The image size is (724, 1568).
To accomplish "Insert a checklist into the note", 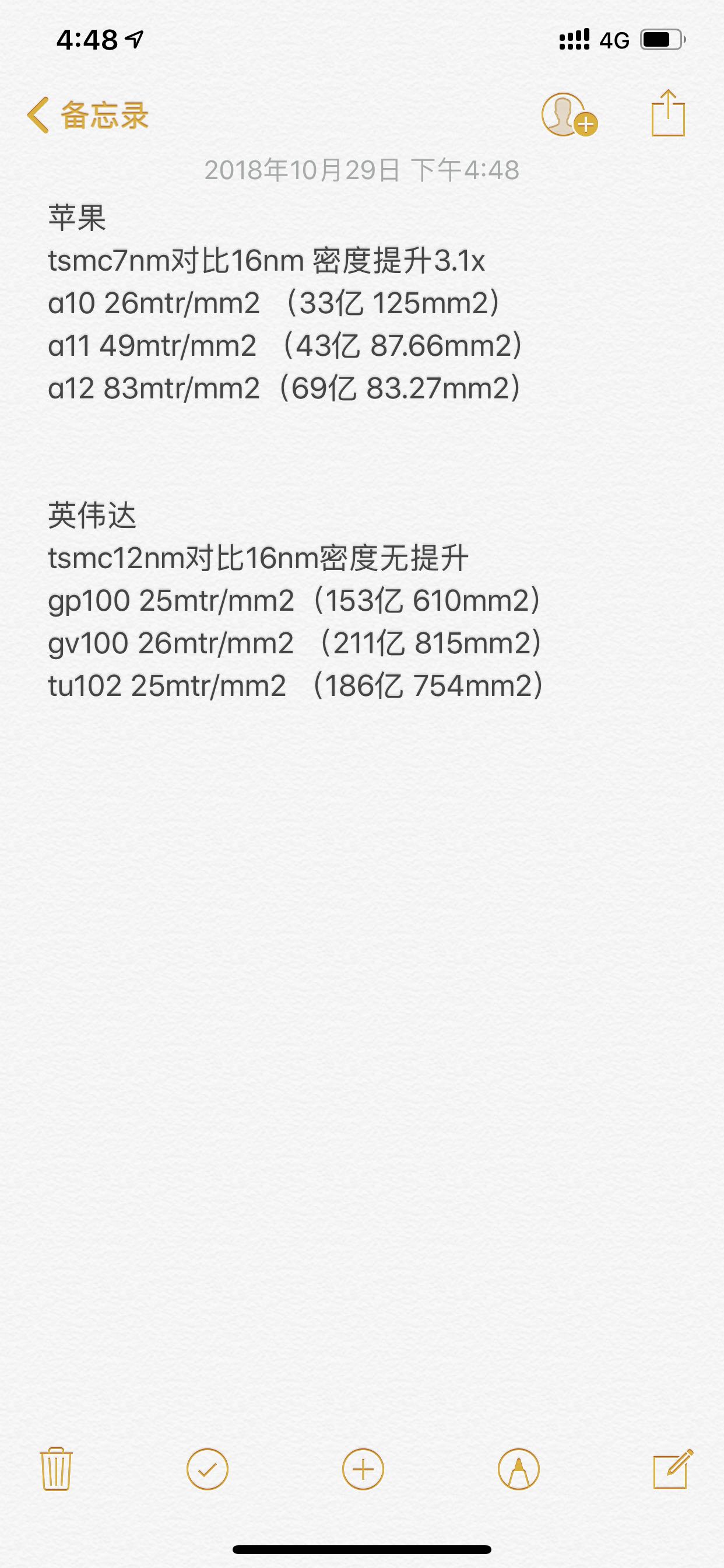I will 207,1469.
